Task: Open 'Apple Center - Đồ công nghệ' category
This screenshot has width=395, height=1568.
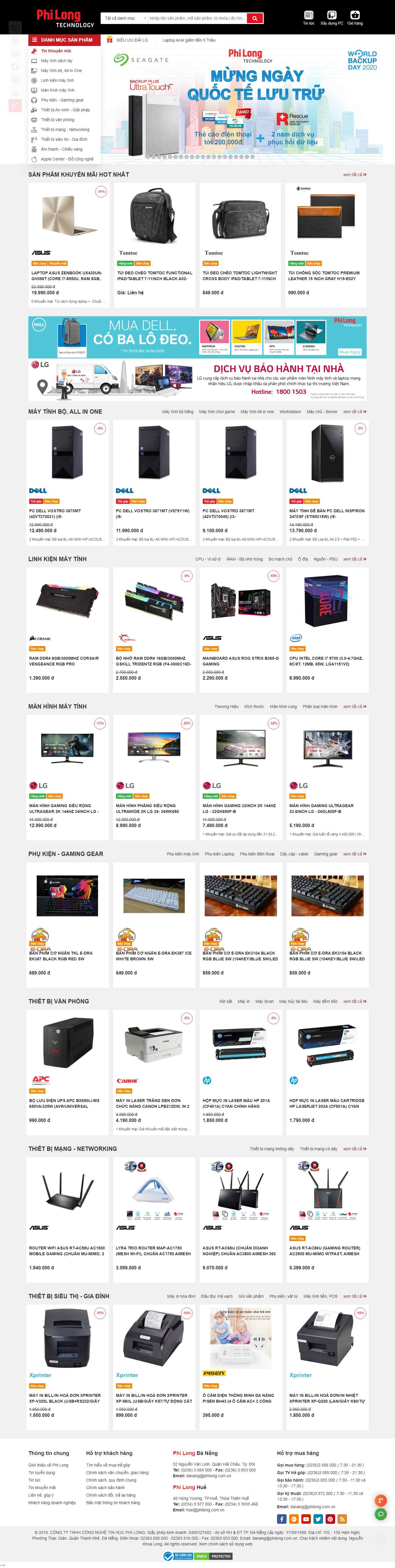Action: pos(67,159)
